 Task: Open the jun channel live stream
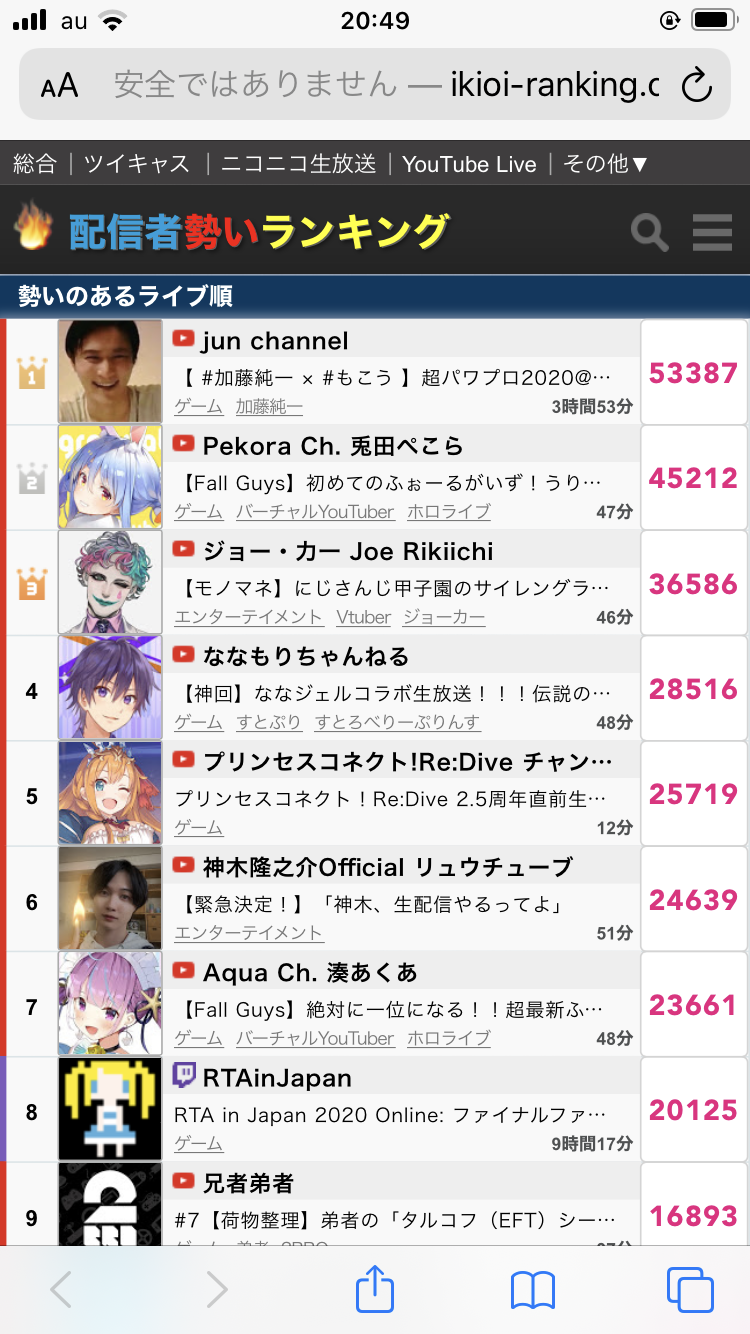pyautogui.click(x=275, y=341)
